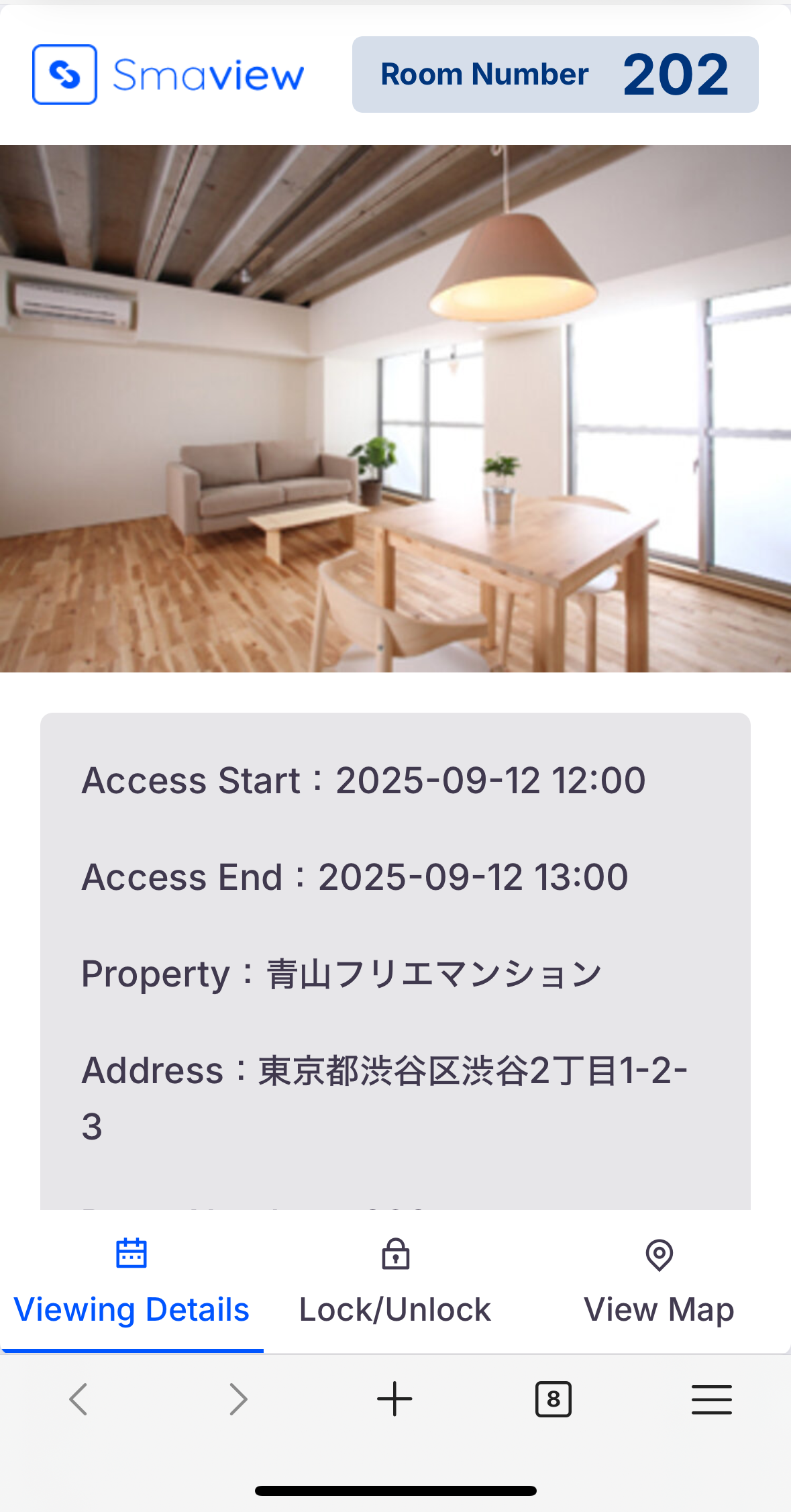Image resolution: width=791 pixels, height=1512 pixels.
Task: Open the View Map tab
Action: click(659, 1282)
